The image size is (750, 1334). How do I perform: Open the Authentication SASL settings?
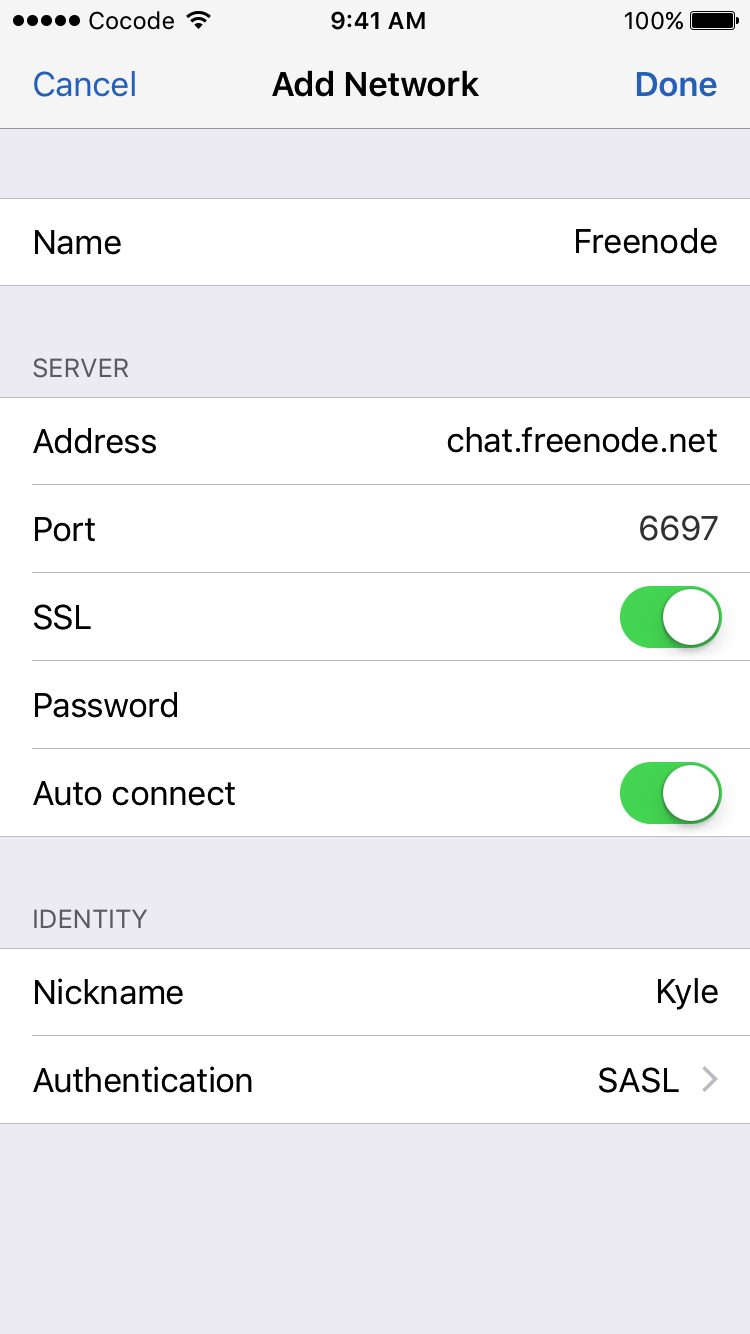click(375, 1080)
